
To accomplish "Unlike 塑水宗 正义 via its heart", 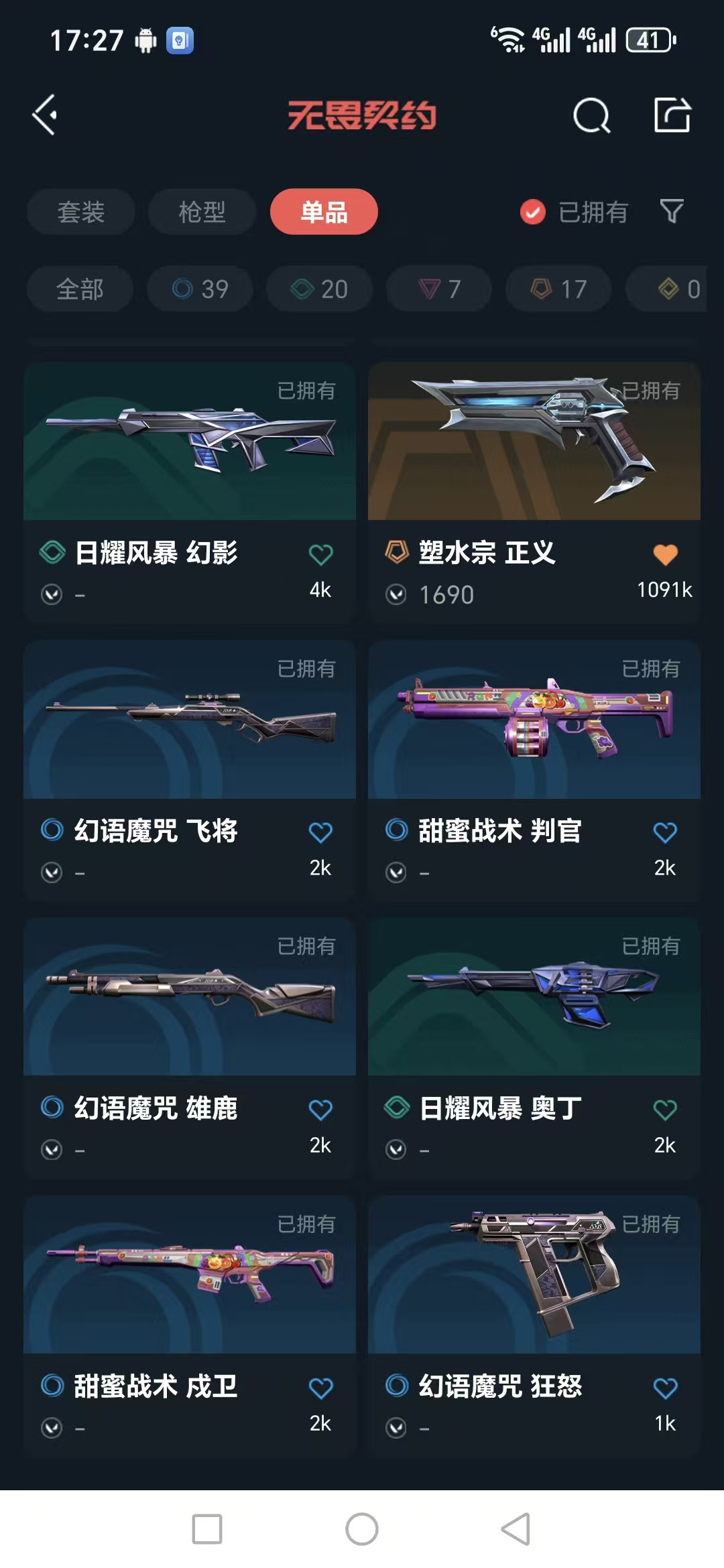I will (x=665, y=555).
